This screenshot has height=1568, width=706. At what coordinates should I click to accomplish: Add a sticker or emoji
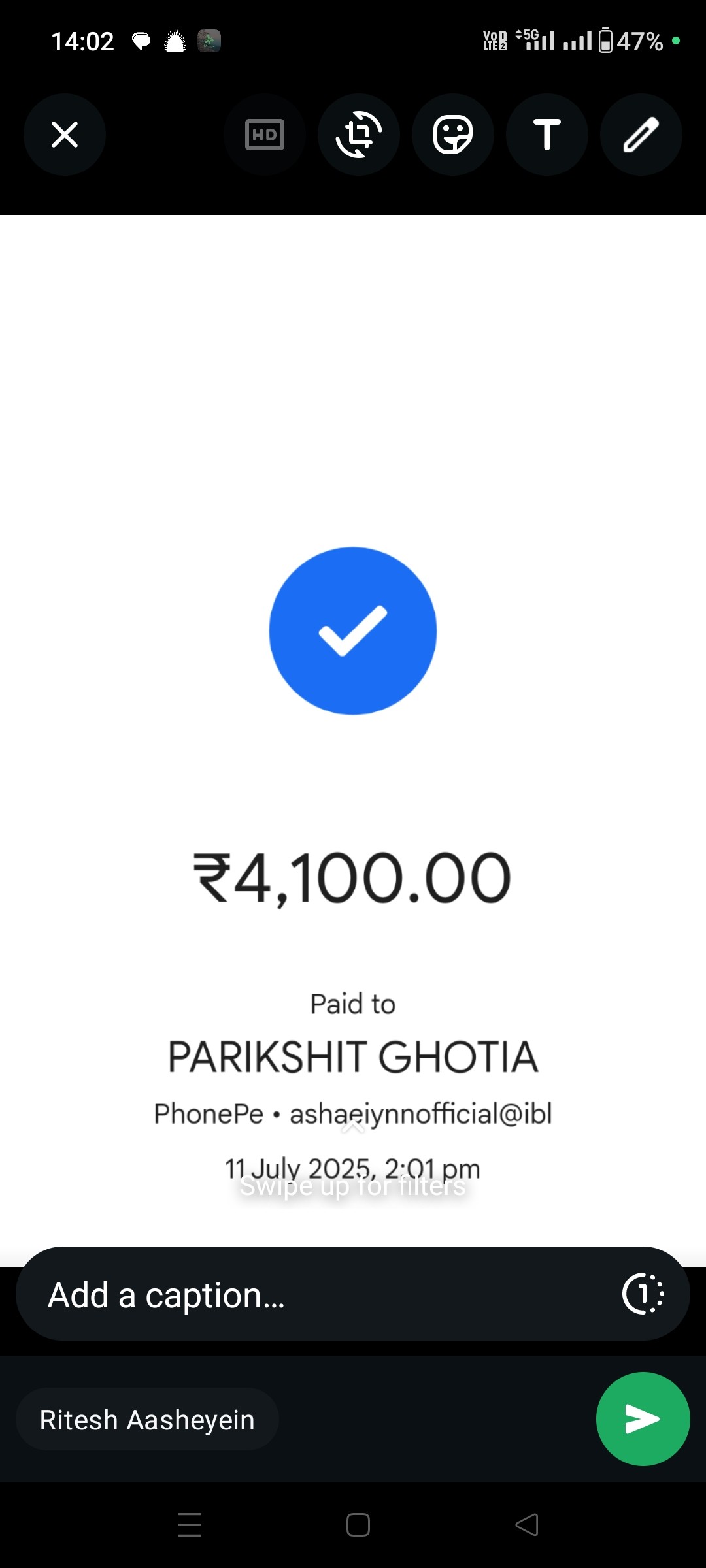(453, 135)
